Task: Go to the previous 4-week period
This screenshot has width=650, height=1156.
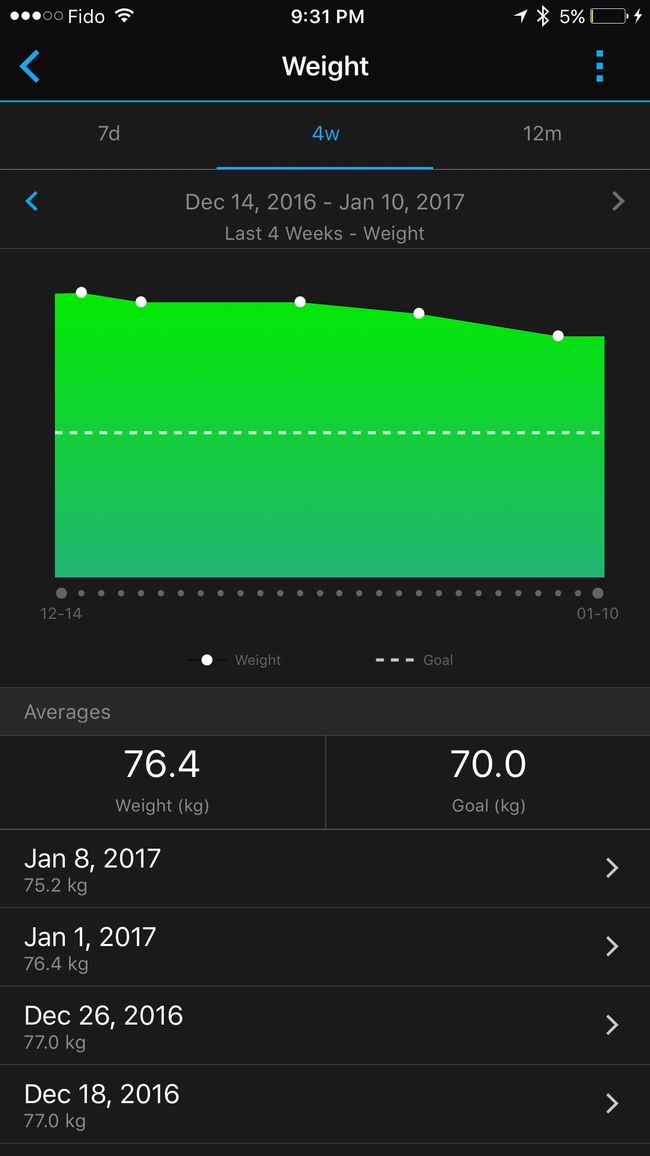Action: tap(32, 201)
